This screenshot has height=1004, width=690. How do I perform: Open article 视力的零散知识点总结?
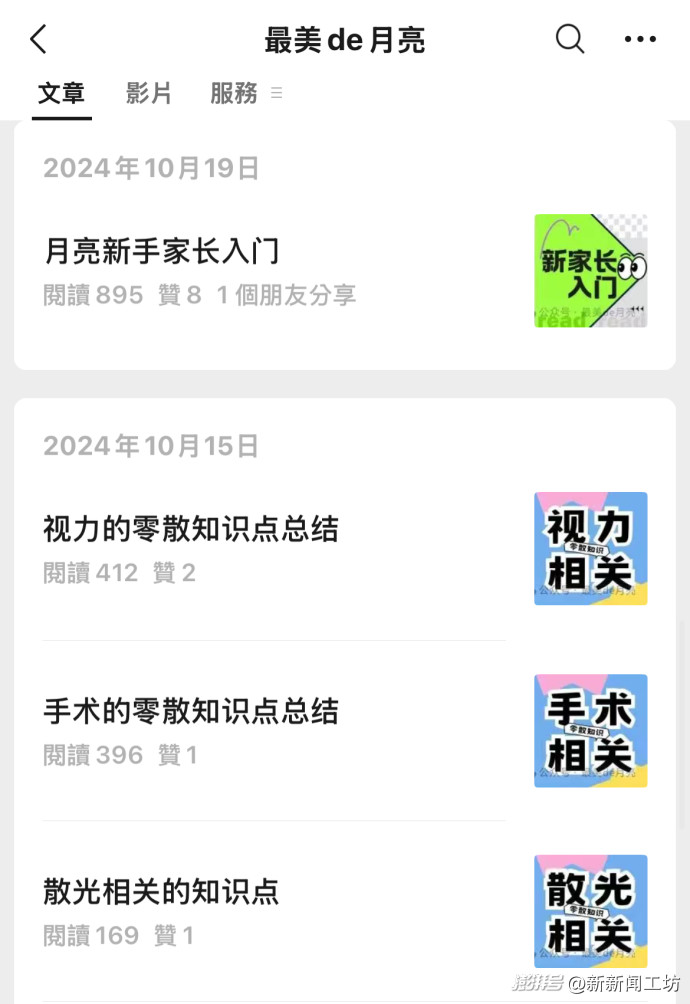pyautogui.click(x=191, y=529)
